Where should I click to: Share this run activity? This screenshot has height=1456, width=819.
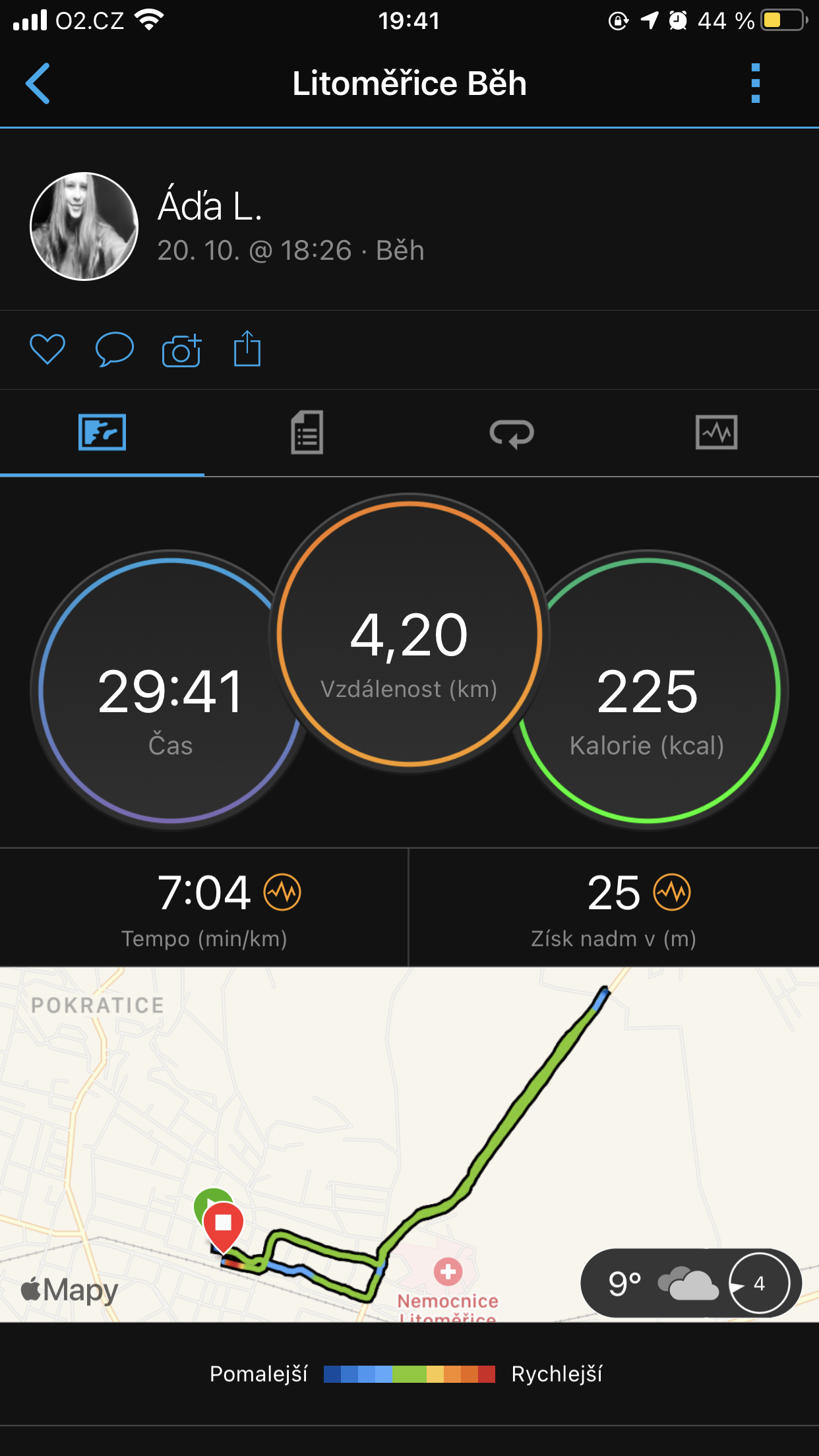click(x=247, y=349)
